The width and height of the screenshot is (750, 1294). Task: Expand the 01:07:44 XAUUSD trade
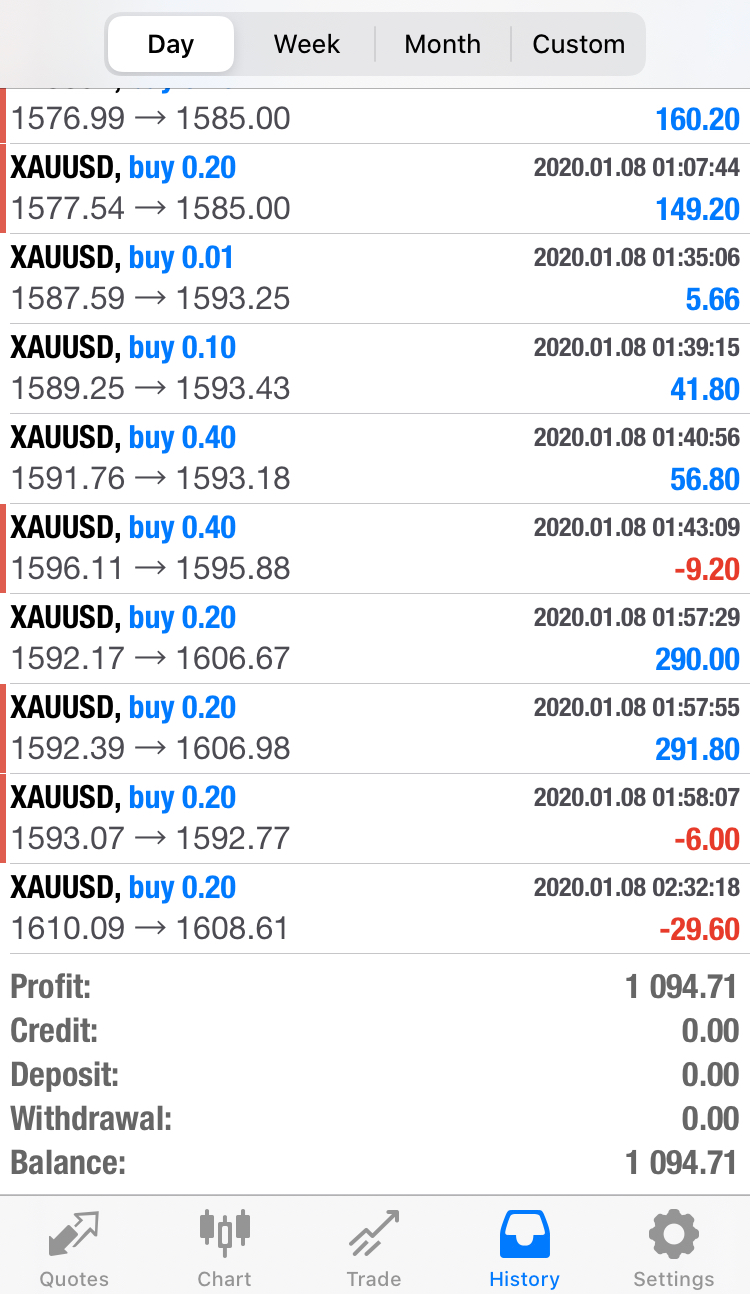click(375, 189)
